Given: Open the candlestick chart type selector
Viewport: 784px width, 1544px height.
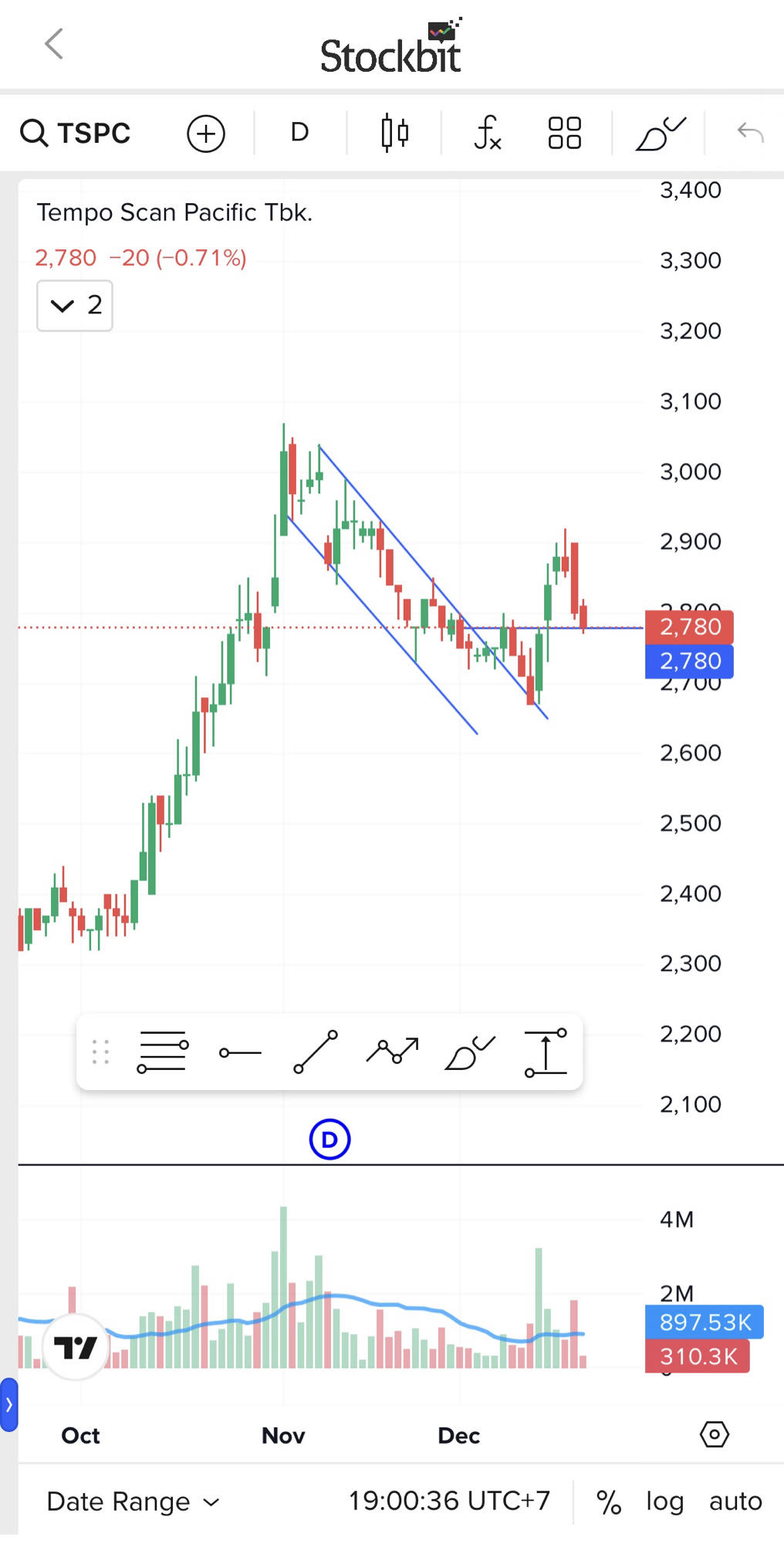Looking at the screenshot, I should [x=394, y=133].
